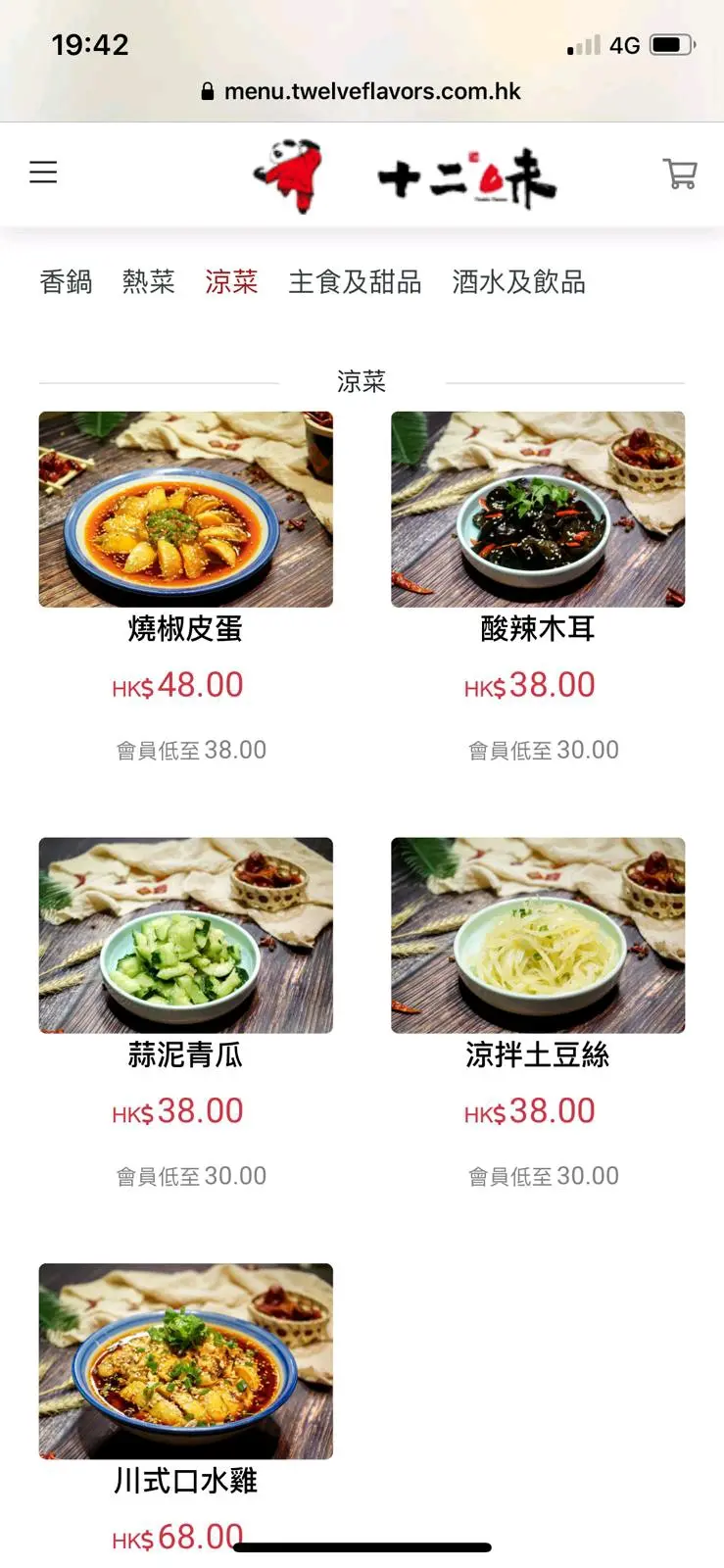Open the 燒椒皮蛋 dish card
The width and height of the screenshot is (724, 1568).
tap(185, 510)
